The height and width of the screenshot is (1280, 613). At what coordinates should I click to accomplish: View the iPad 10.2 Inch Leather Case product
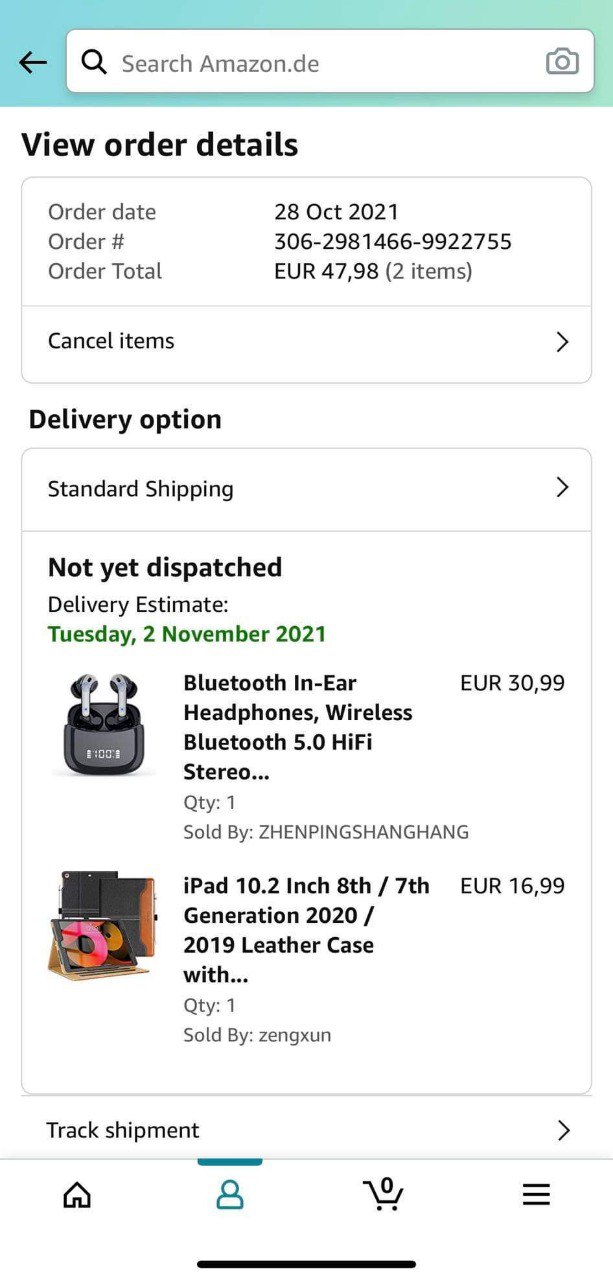click(306, 929)
